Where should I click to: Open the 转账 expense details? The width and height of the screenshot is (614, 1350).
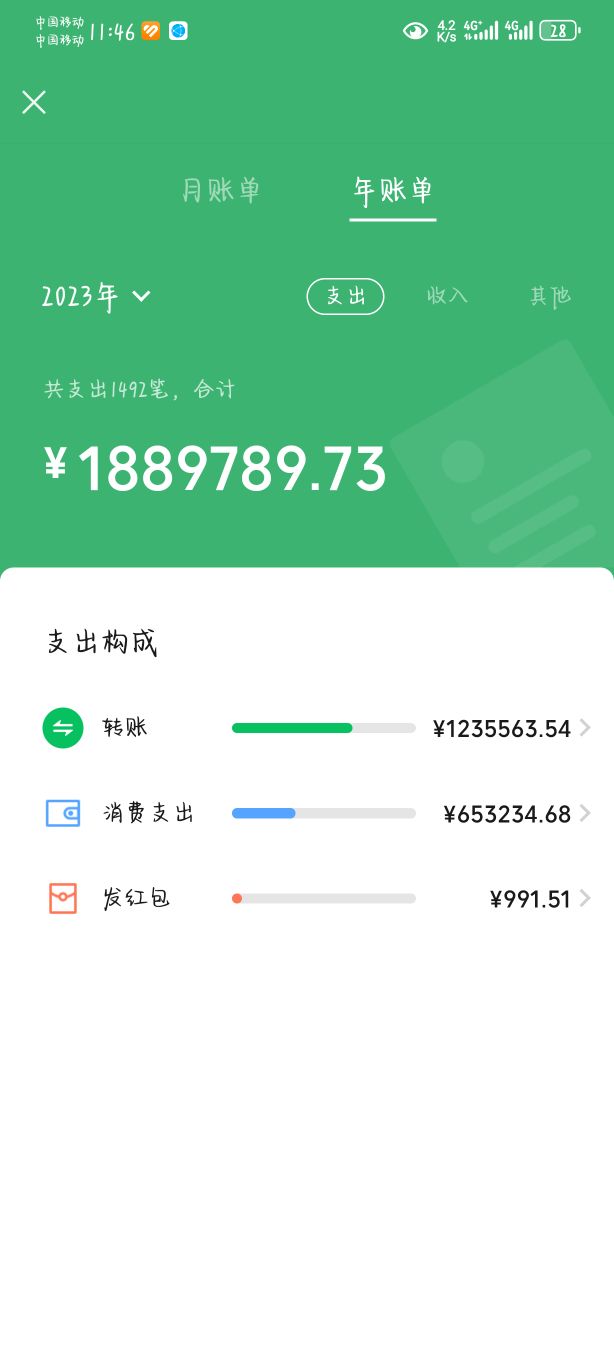tap(316, 728)
